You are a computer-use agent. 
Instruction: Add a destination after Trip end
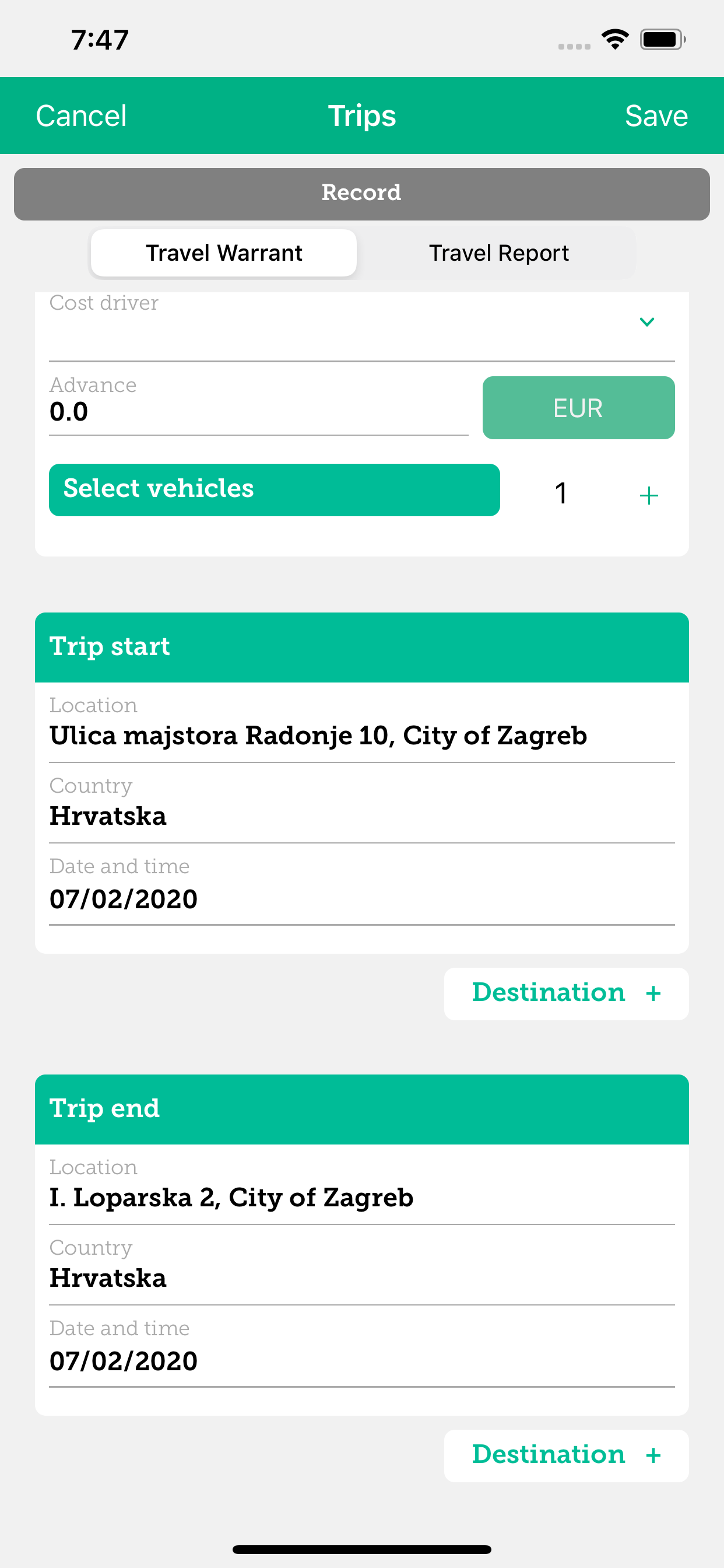pos(567,1455)
